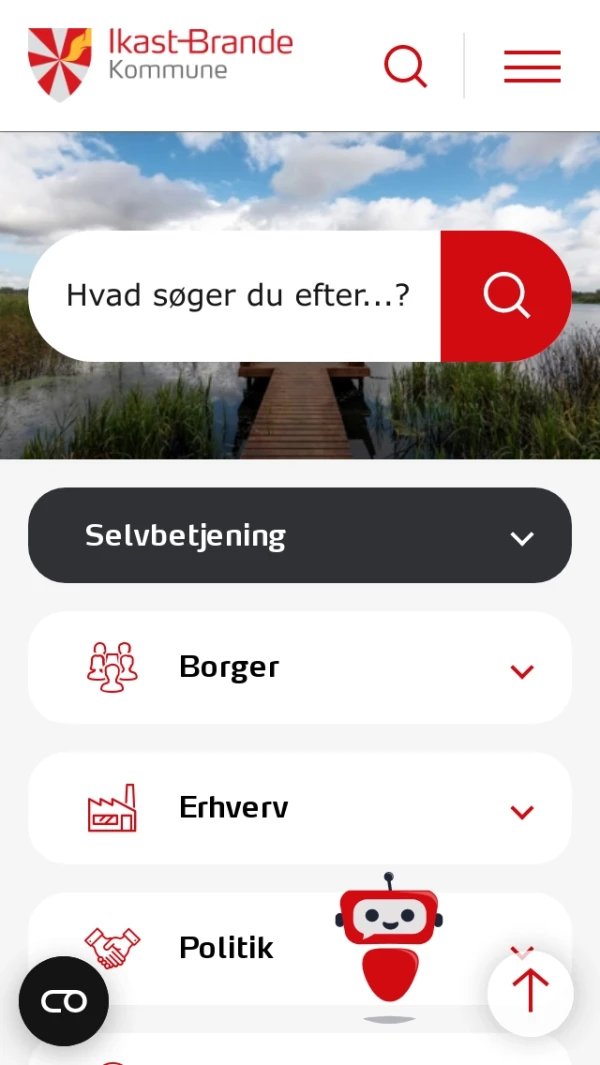The image size is (600, 1065).
Task: Expand the Borger section
Action: point(300,668)
